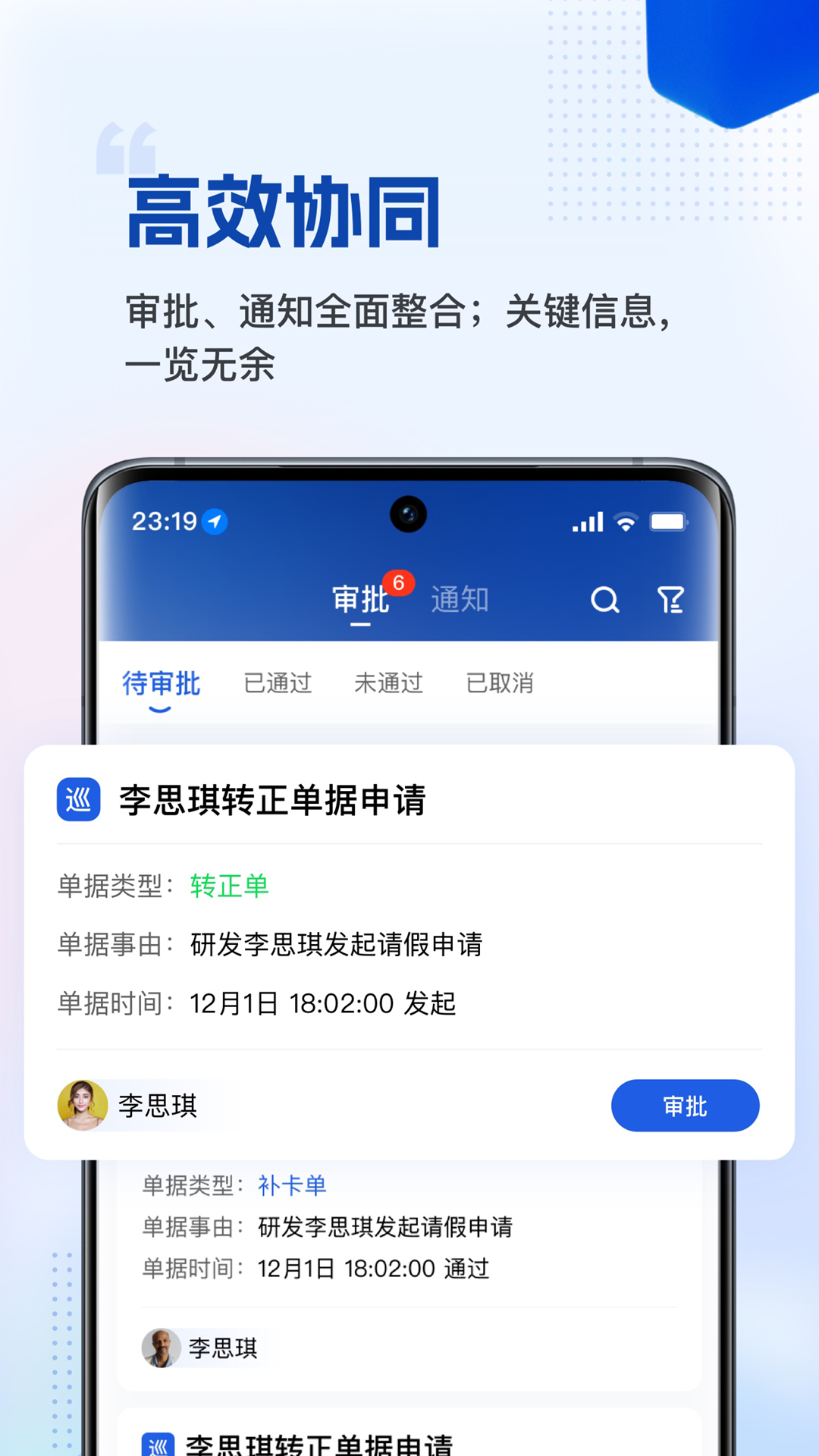Viewport: 819px width, 1456px height.
Task: Open the 补卡单 document type link
Action: (290, 1185)
